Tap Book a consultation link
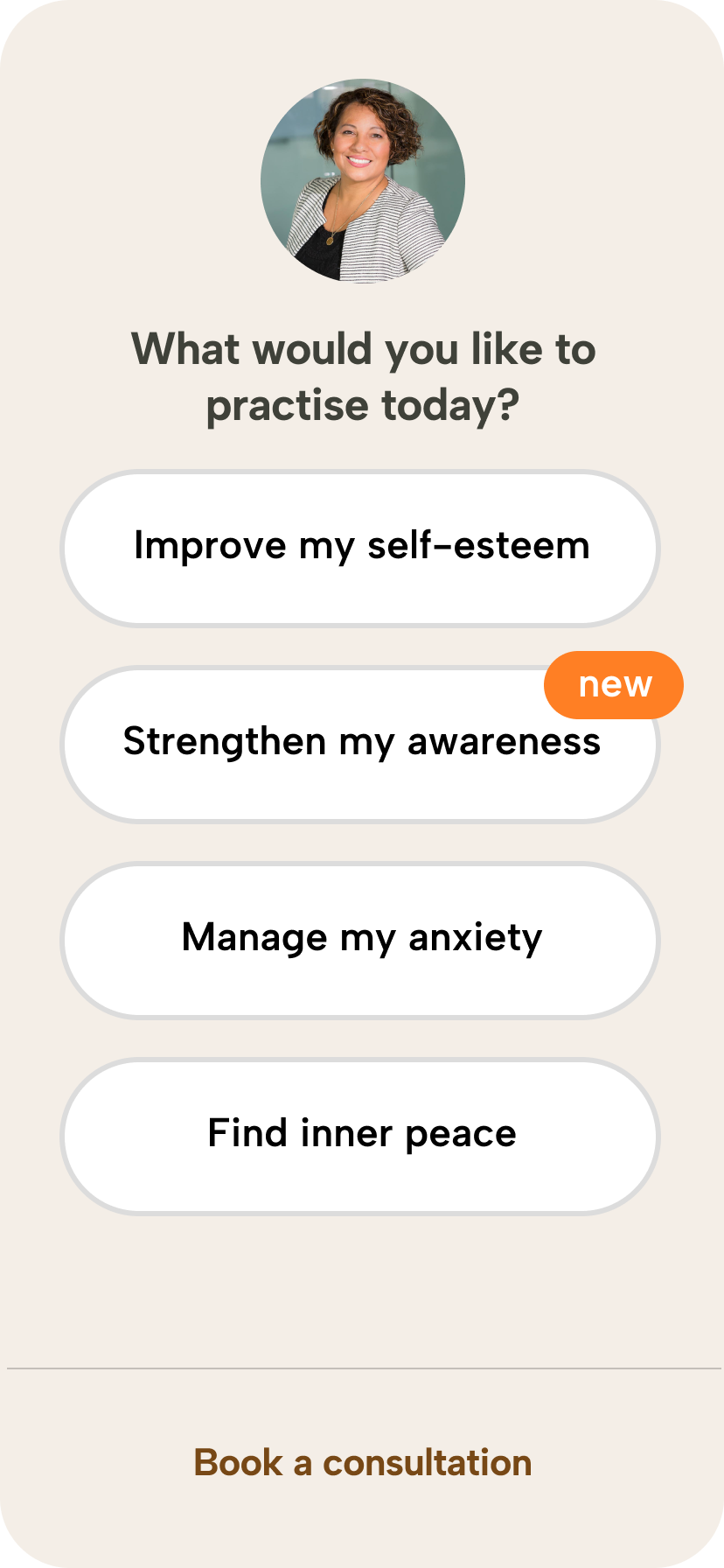724x1568 pixels. [x=362, y=1463]
